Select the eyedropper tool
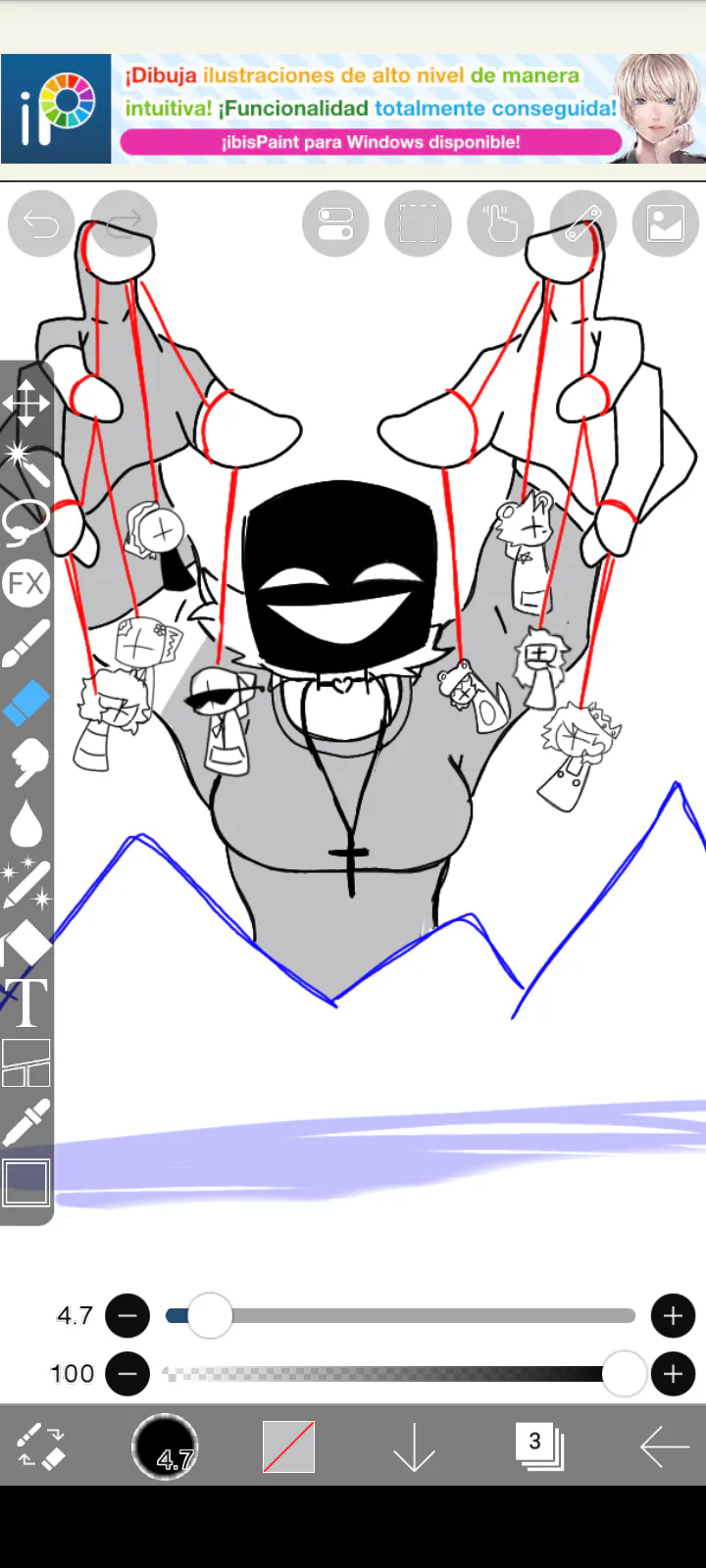 click(26, 1123)
